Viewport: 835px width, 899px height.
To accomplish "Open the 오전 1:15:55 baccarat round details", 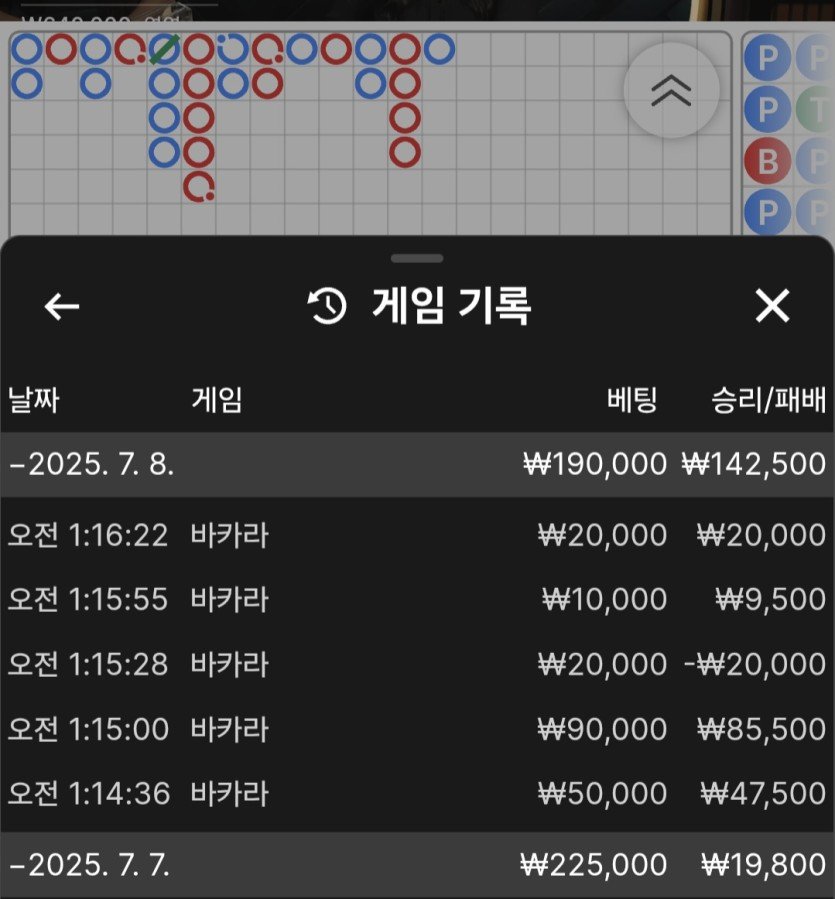I will tap(417, 599).
